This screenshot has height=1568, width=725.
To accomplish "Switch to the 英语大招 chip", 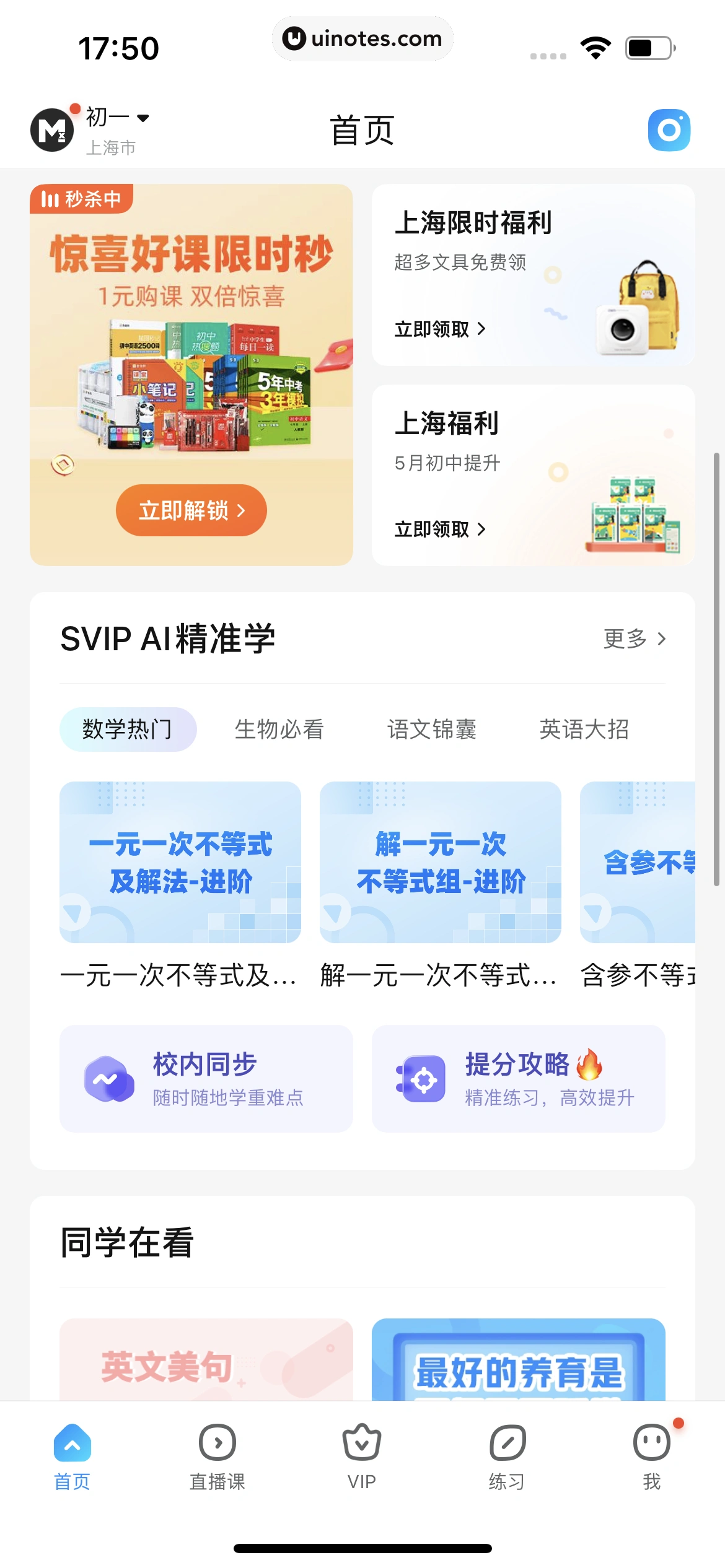I will [584, 730].
